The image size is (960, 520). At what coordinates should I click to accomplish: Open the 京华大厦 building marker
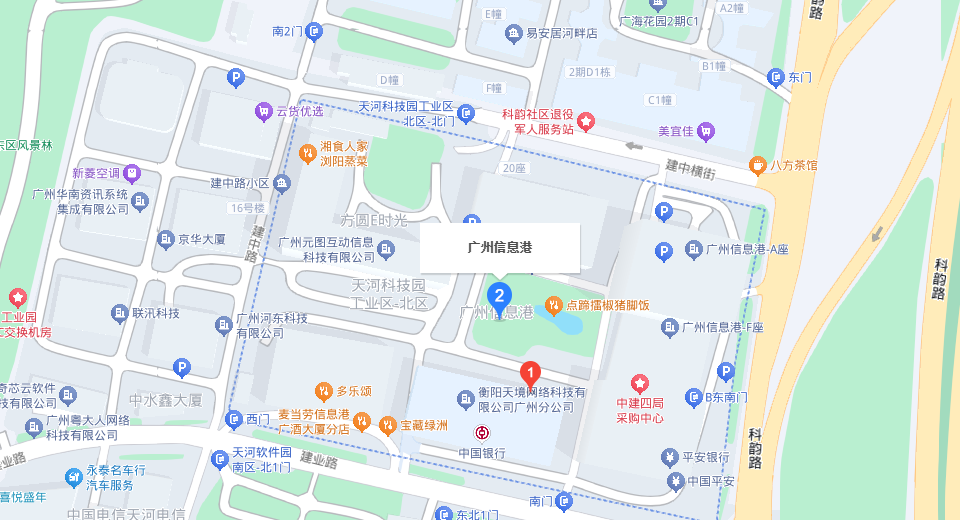point(165,240)
